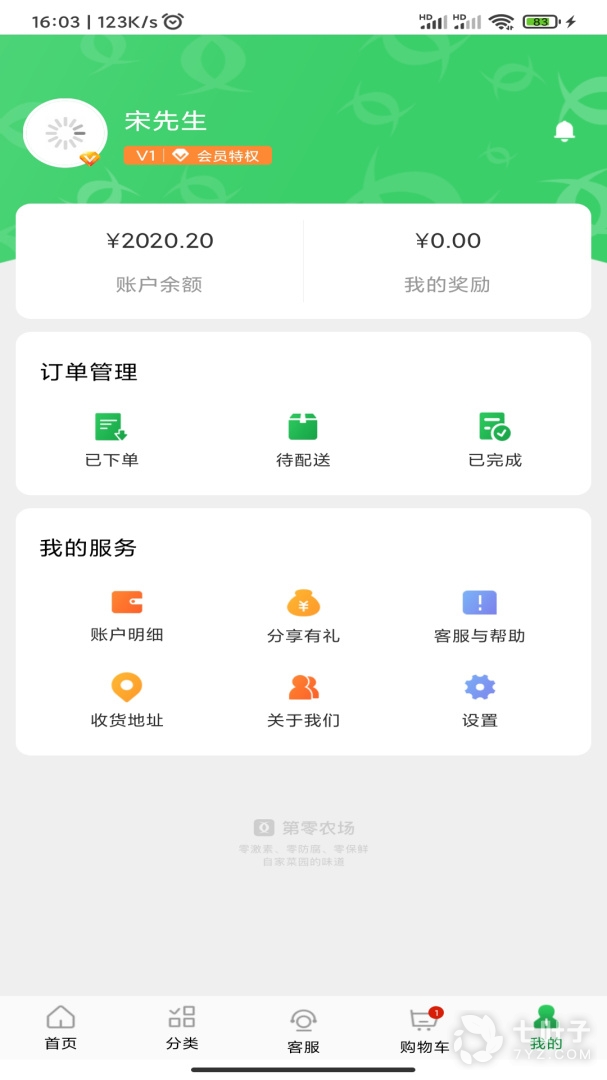Switch to the 首页 home tab
Viewport: 607px width, 1080px height.
coord(61,1028)
